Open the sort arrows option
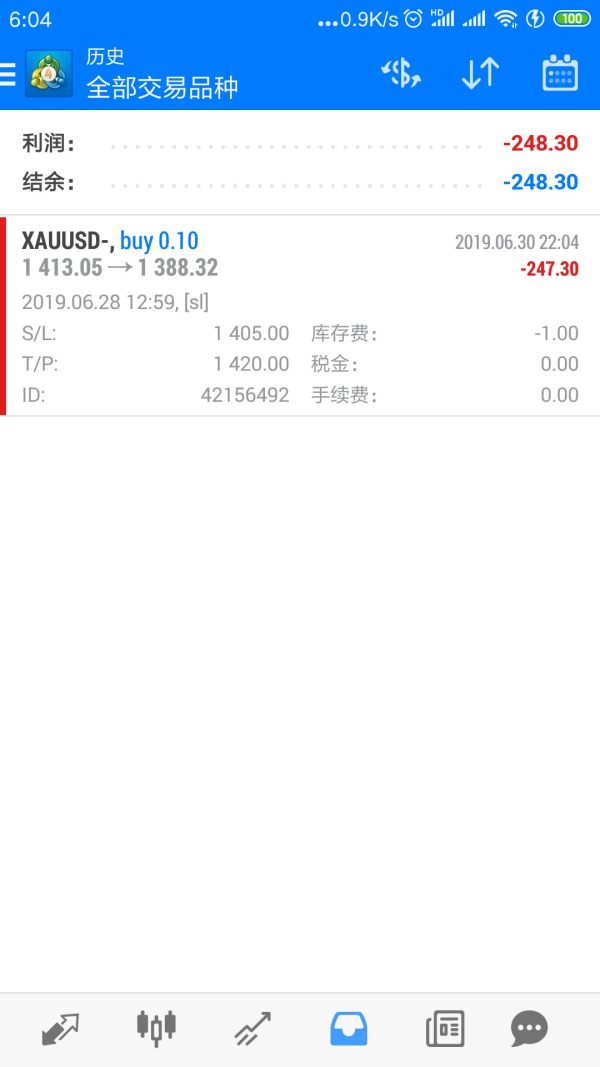The height and width of the screenshot is (1067, 600). click(x=480, y=73)
